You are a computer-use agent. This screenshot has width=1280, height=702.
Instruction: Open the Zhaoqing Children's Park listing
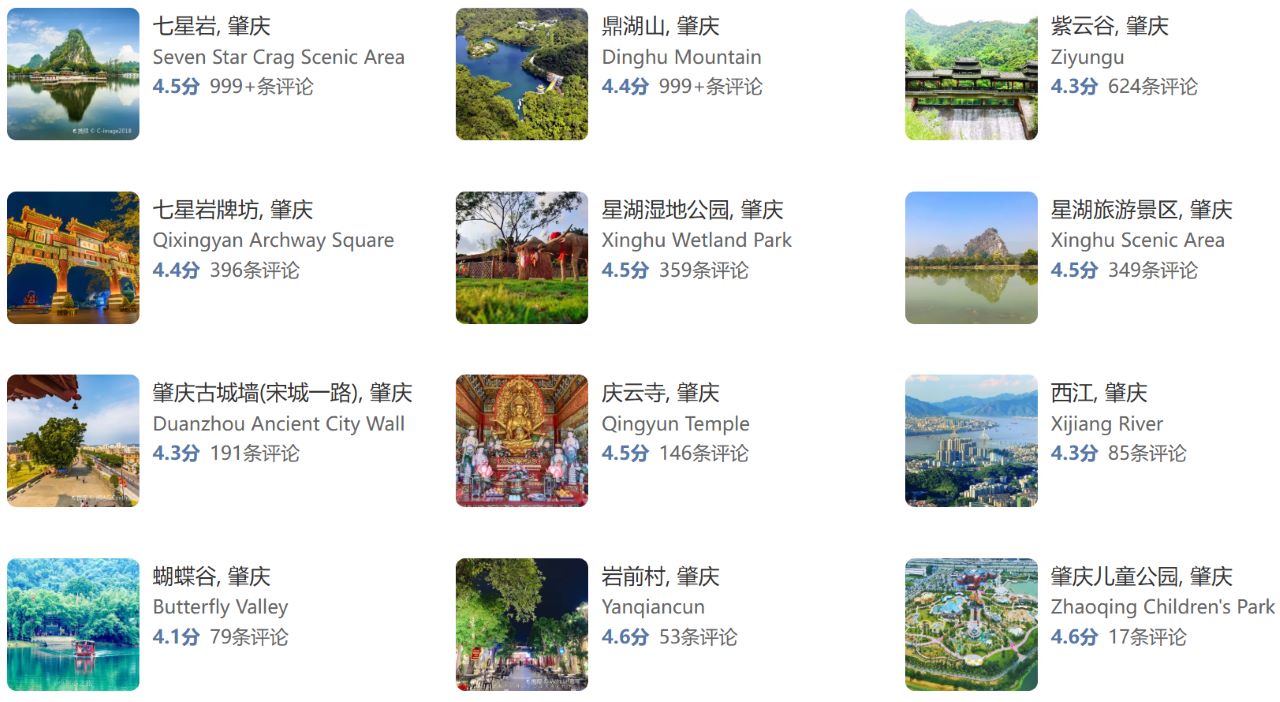click(1162, 606)
